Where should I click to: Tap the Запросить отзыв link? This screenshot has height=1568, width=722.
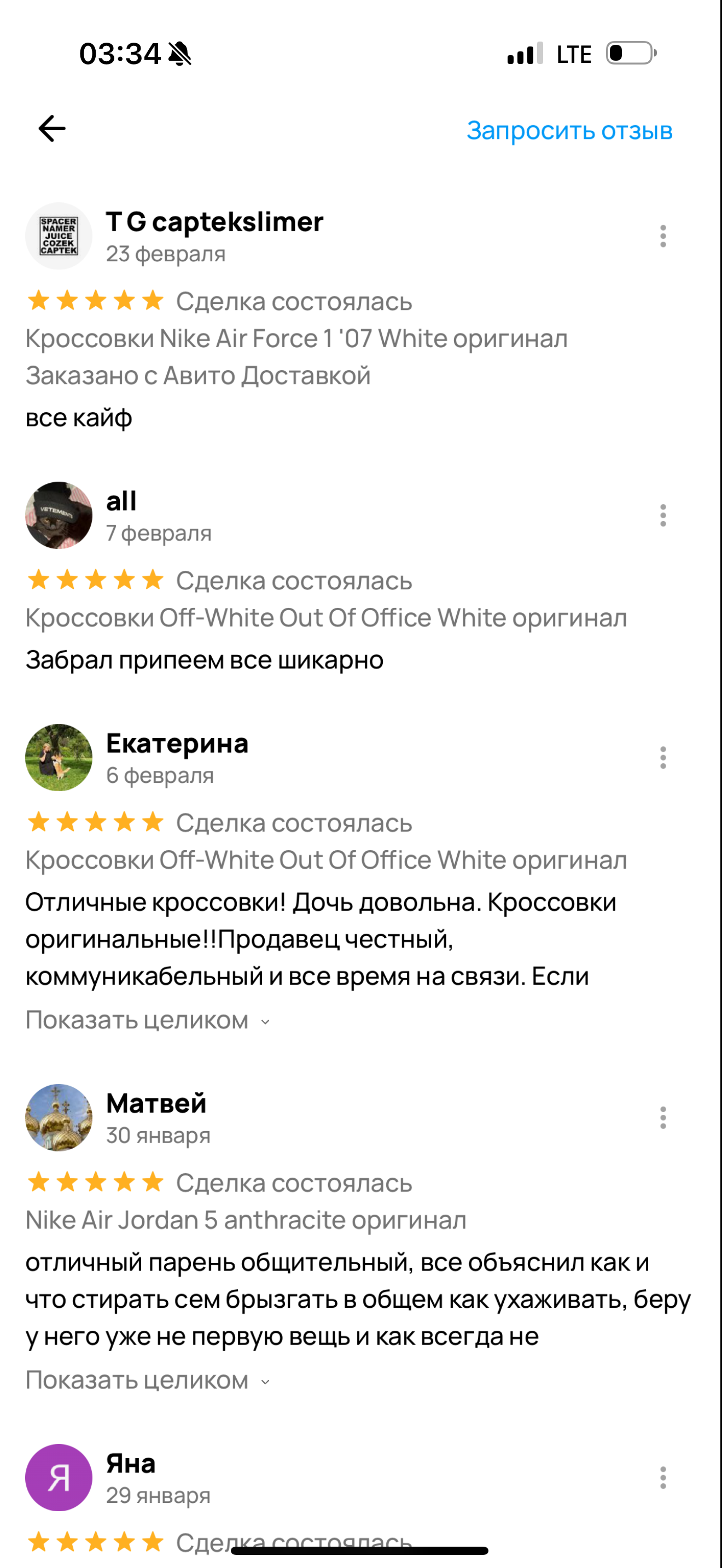coord(569,130)
